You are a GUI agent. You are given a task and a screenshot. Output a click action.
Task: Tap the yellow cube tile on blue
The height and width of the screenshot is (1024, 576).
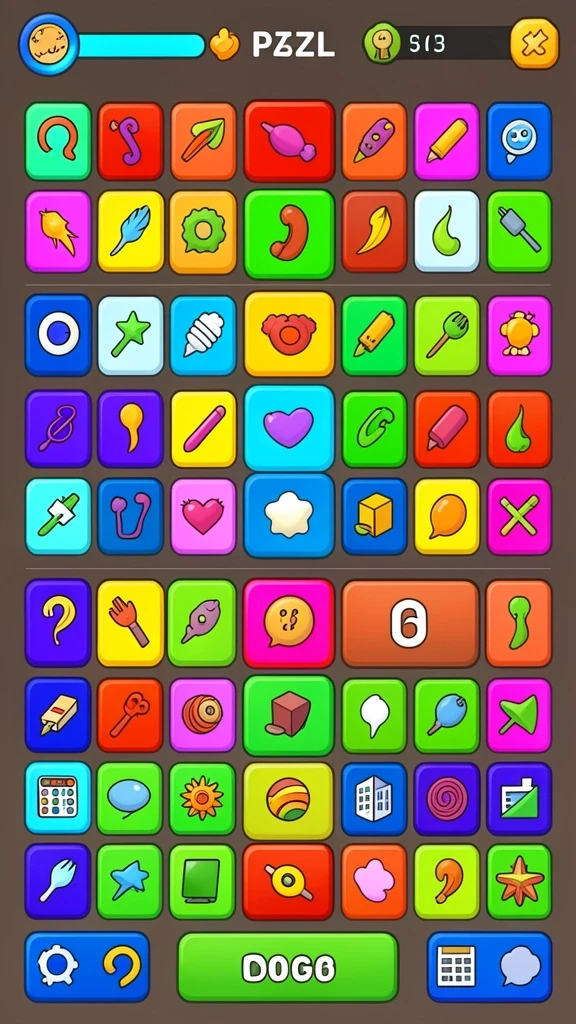coord(374,516)
